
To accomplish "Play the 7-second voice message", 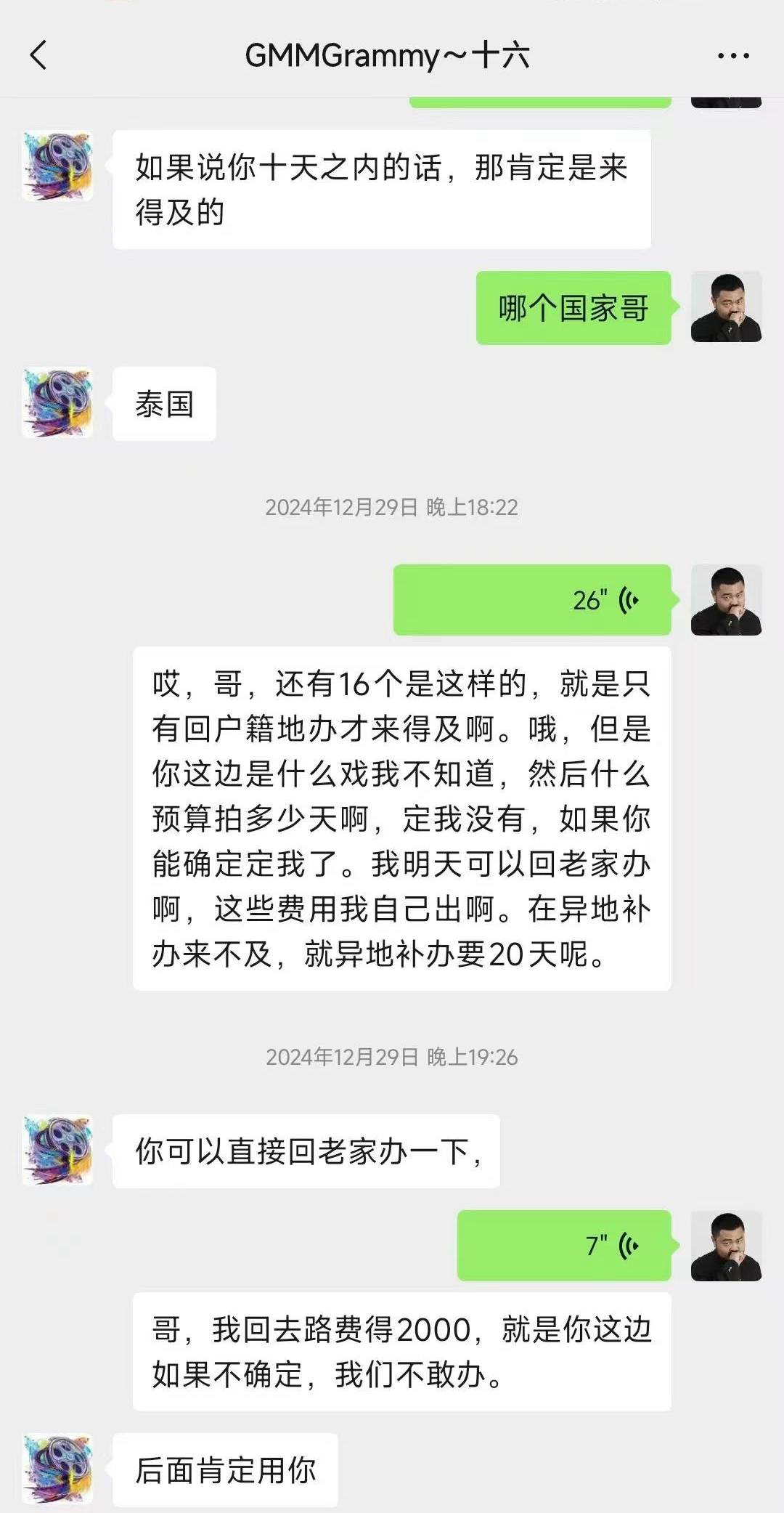I will tap(564, 1245).
